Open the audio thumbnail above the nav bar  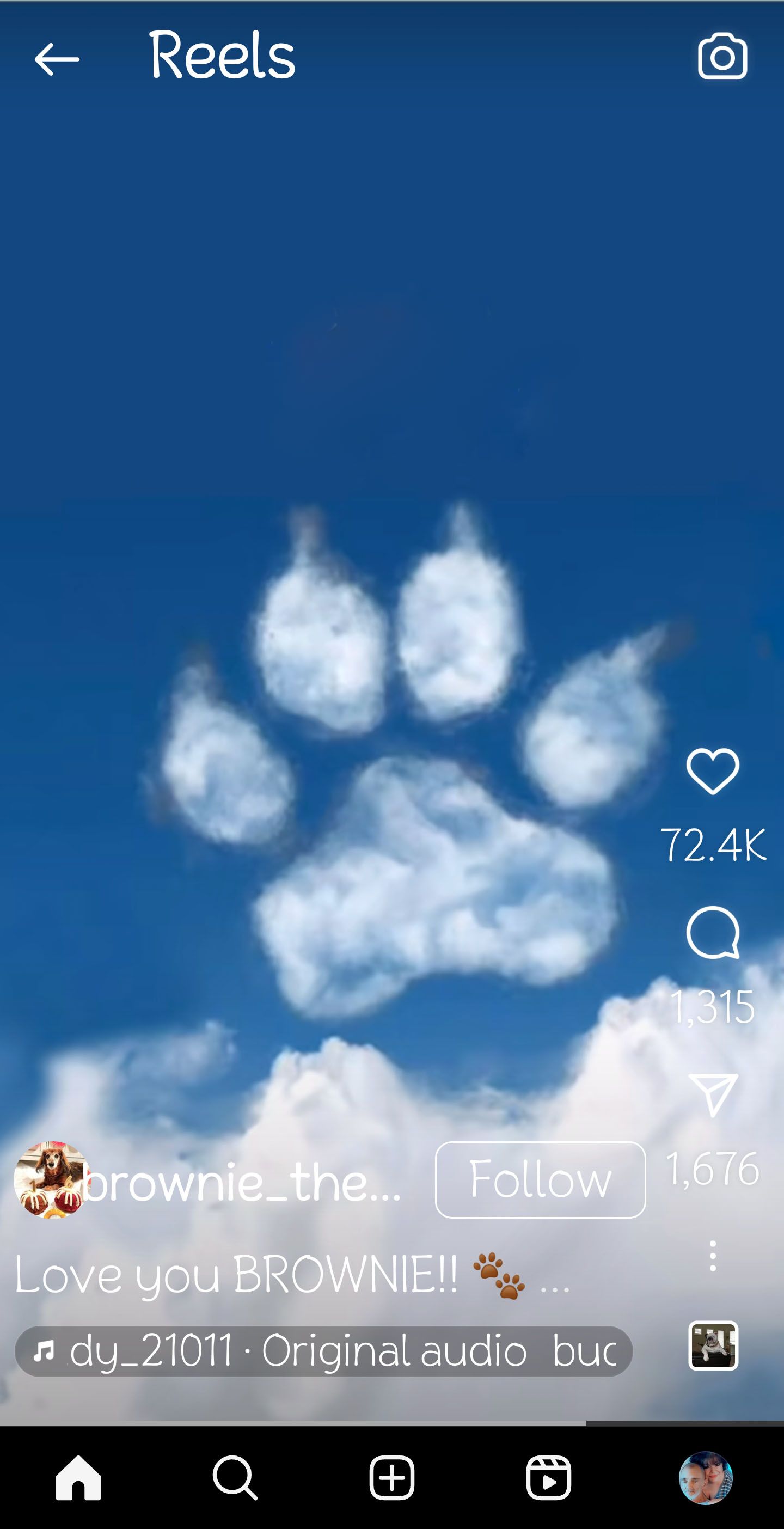713,1345
